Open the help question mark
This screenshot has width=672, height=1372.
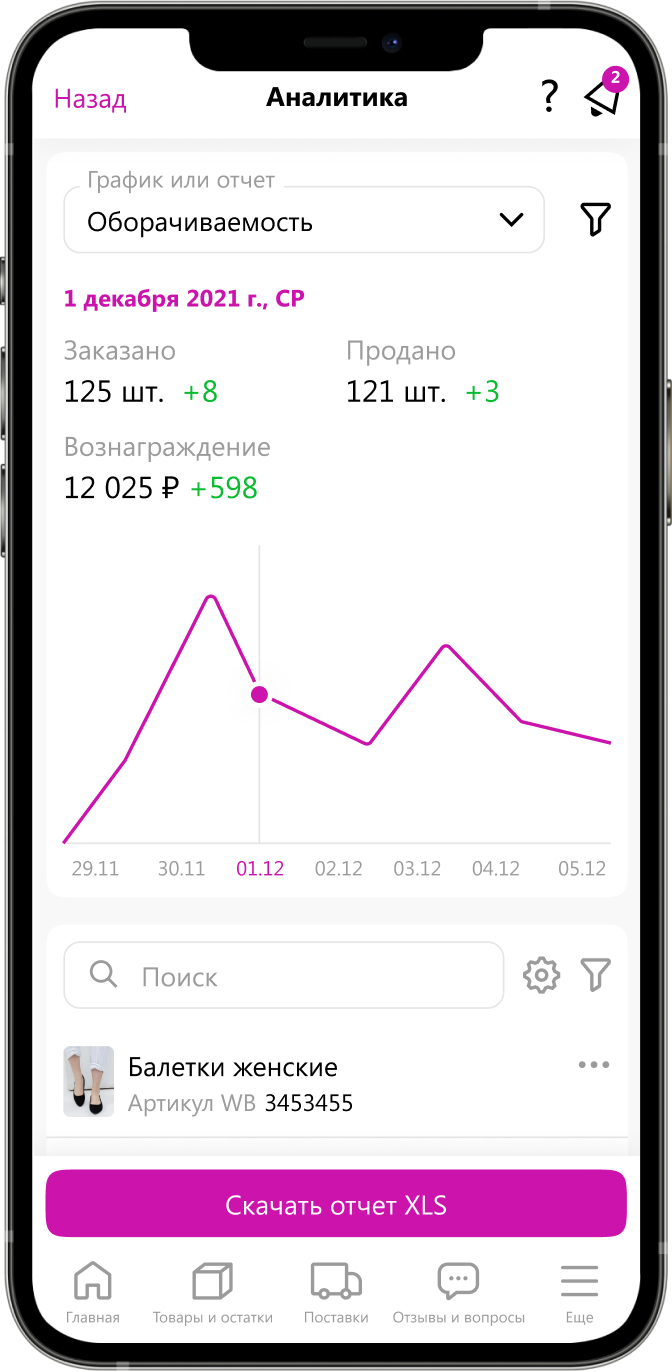(548, 97)
